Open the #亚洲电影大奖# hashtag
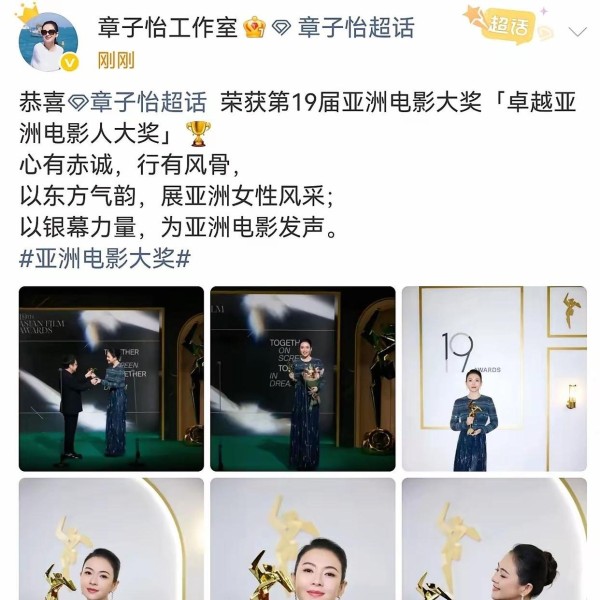The height and width of the screenshot is (600, 600). (104, 257)
